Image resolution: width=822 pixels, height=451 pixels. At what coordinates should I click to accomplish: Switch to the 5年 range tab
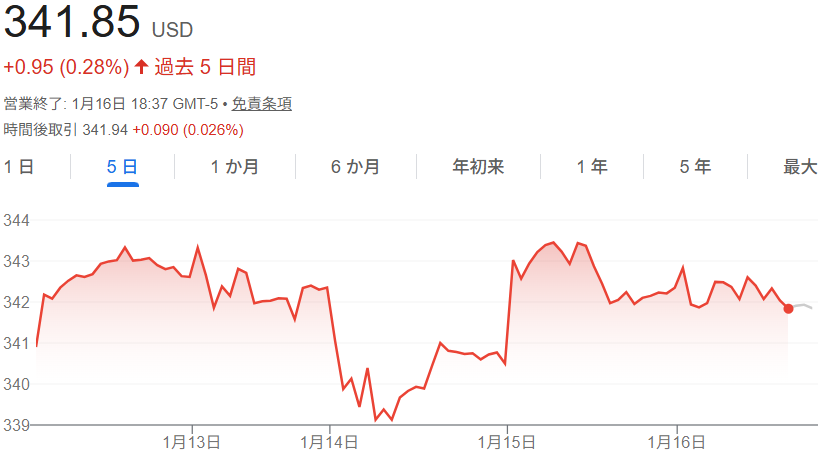pos(695,167)
